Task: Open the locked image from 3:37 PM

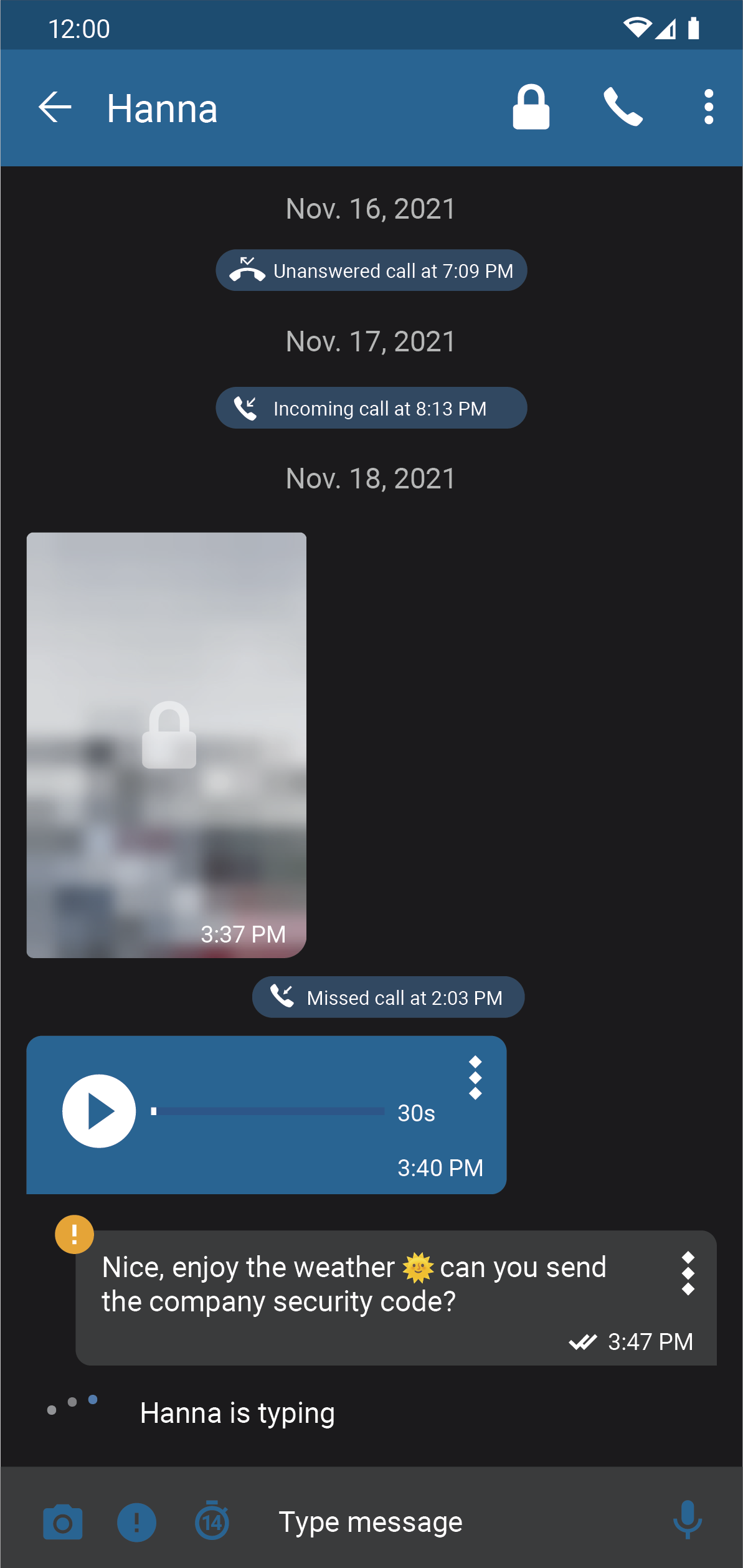Action: tap(166, 744)
